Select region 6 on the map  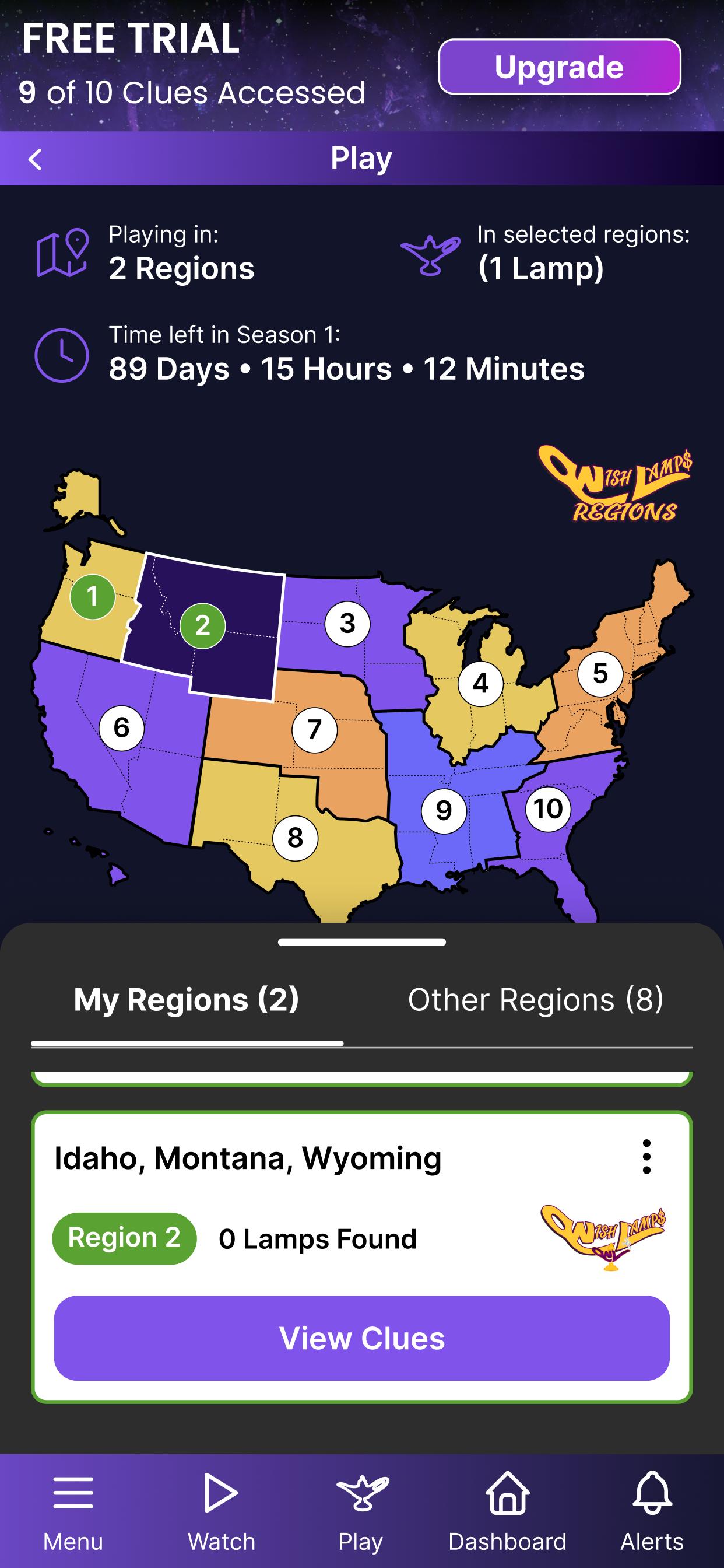(122, 727)
